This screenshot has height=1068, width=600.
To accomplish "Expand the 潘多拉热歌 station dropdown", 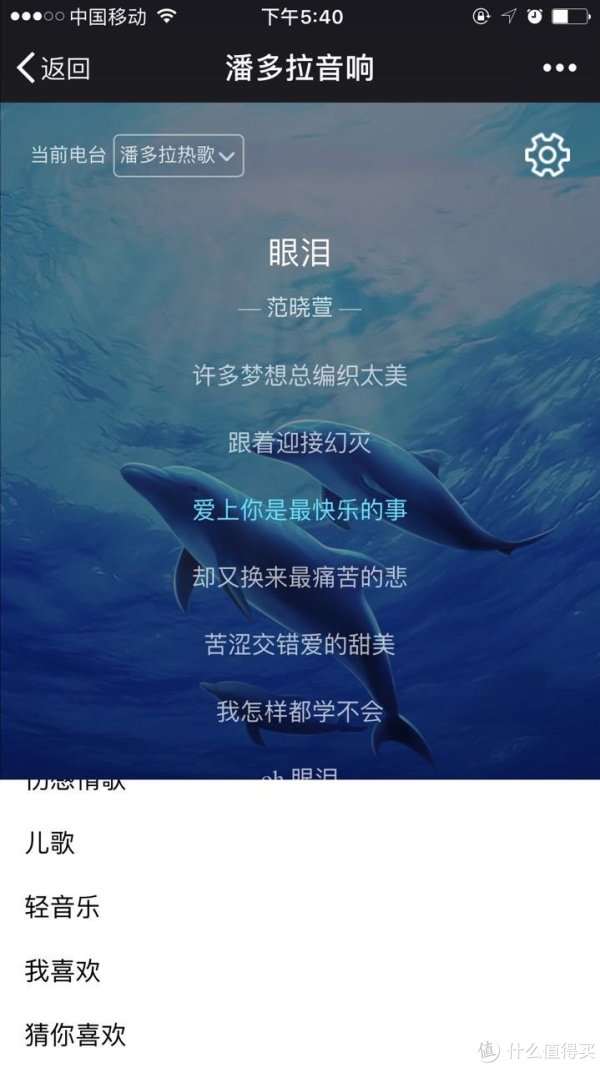I will [178, 156].
